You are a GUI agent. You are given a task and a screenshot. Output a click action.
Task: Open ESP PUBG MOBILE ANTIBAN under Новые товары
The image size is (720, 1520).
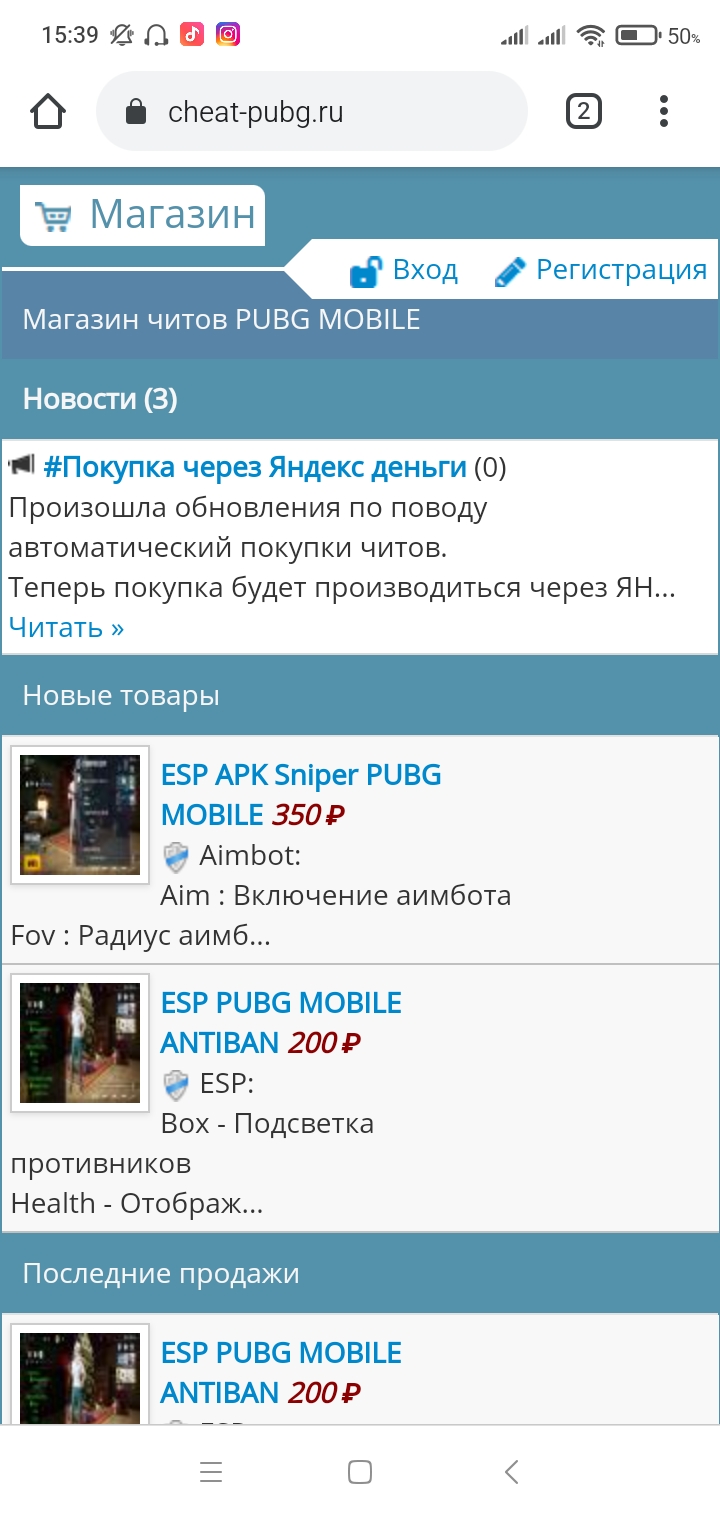280,1022
